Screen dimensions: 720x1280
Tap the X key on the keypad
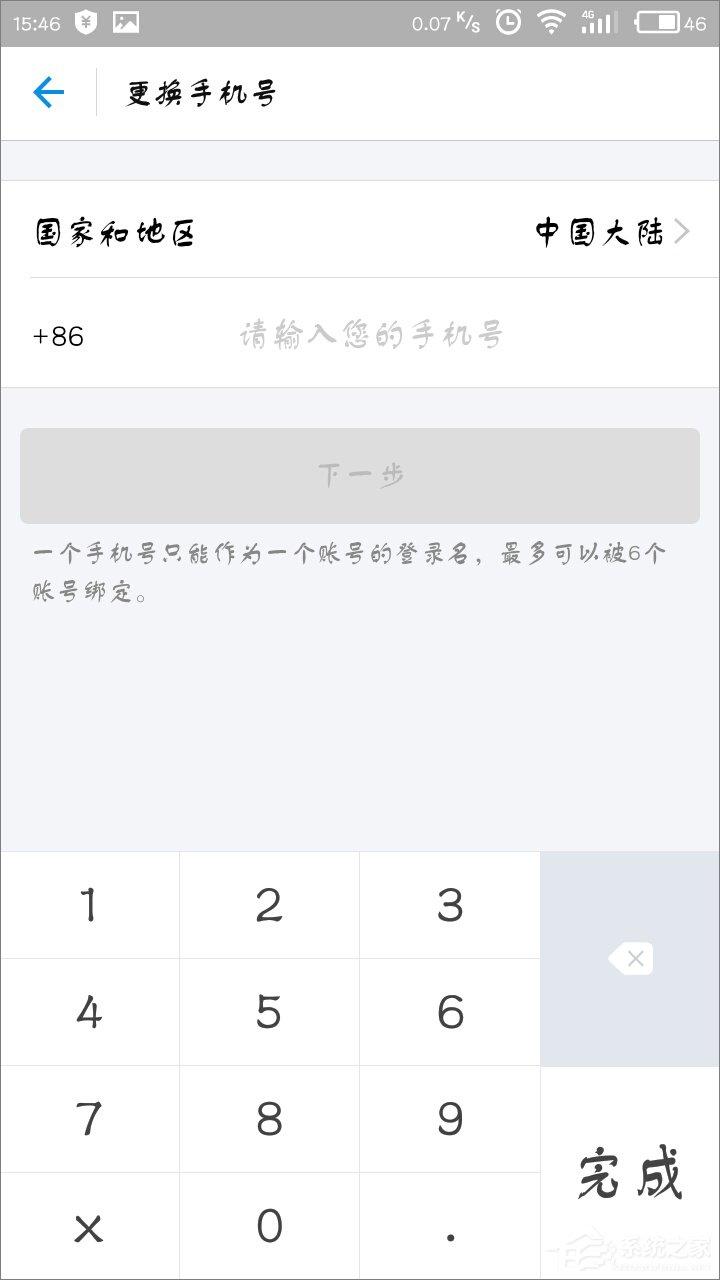coord(89,1228)
